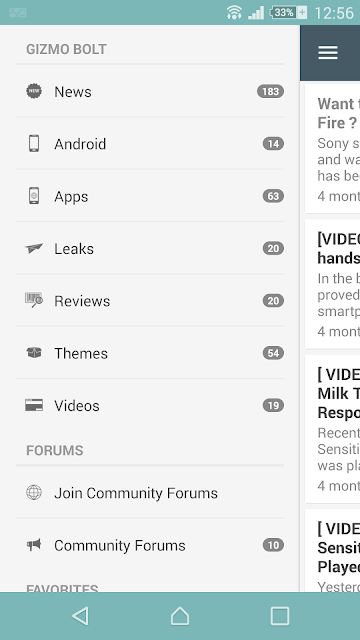Select the Android section

(150, 144)
